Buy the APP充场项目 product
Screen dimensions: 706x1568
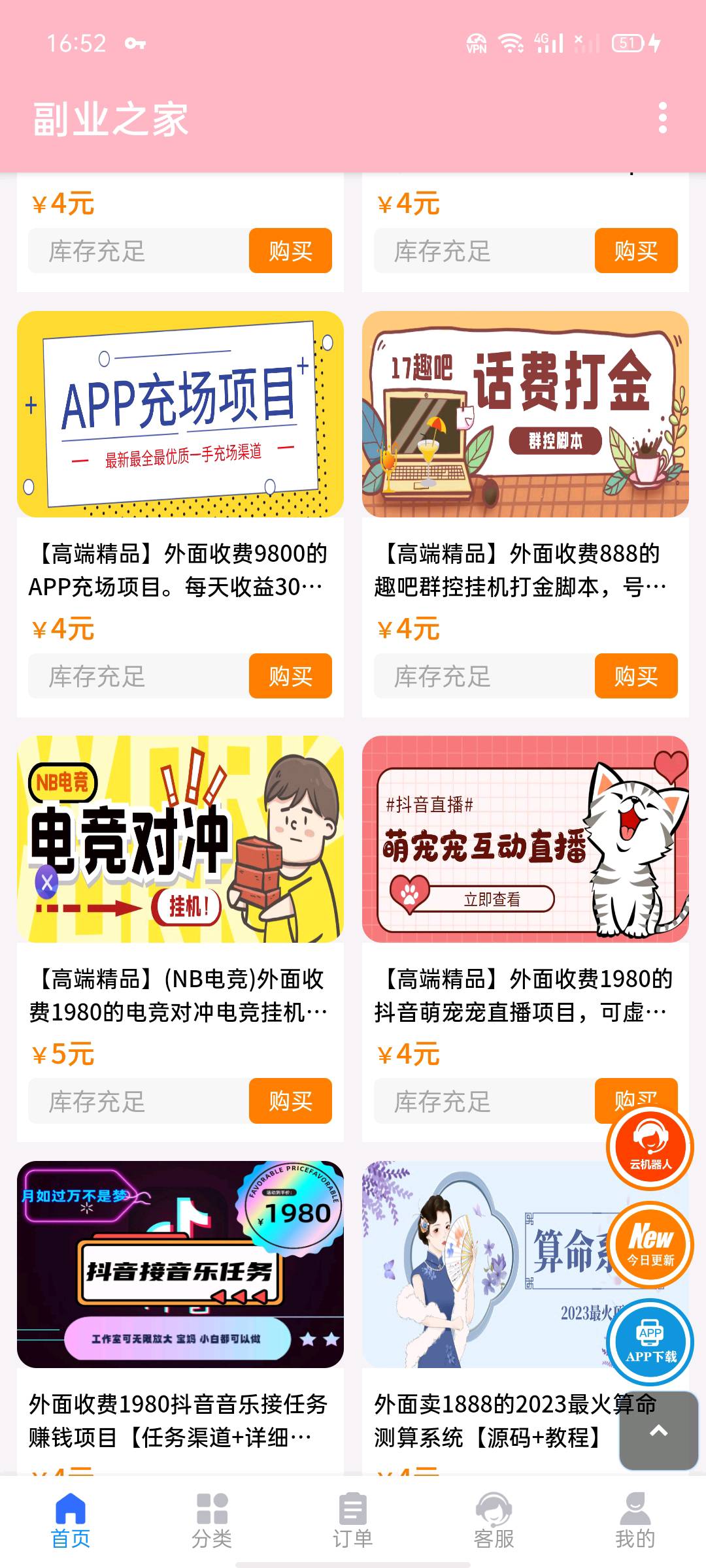(290, 676)
